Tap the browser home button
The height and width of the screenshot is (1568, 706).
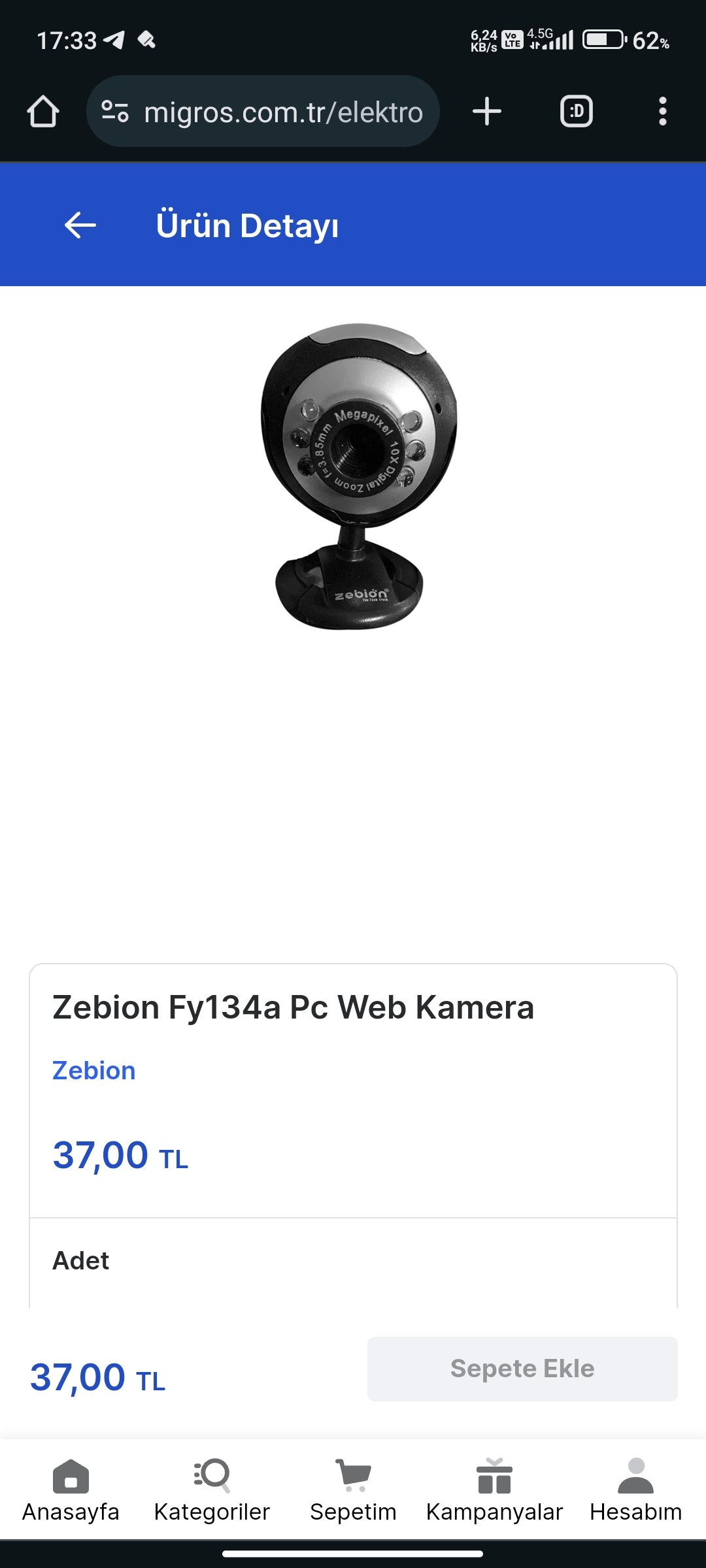tap(43, 112)
